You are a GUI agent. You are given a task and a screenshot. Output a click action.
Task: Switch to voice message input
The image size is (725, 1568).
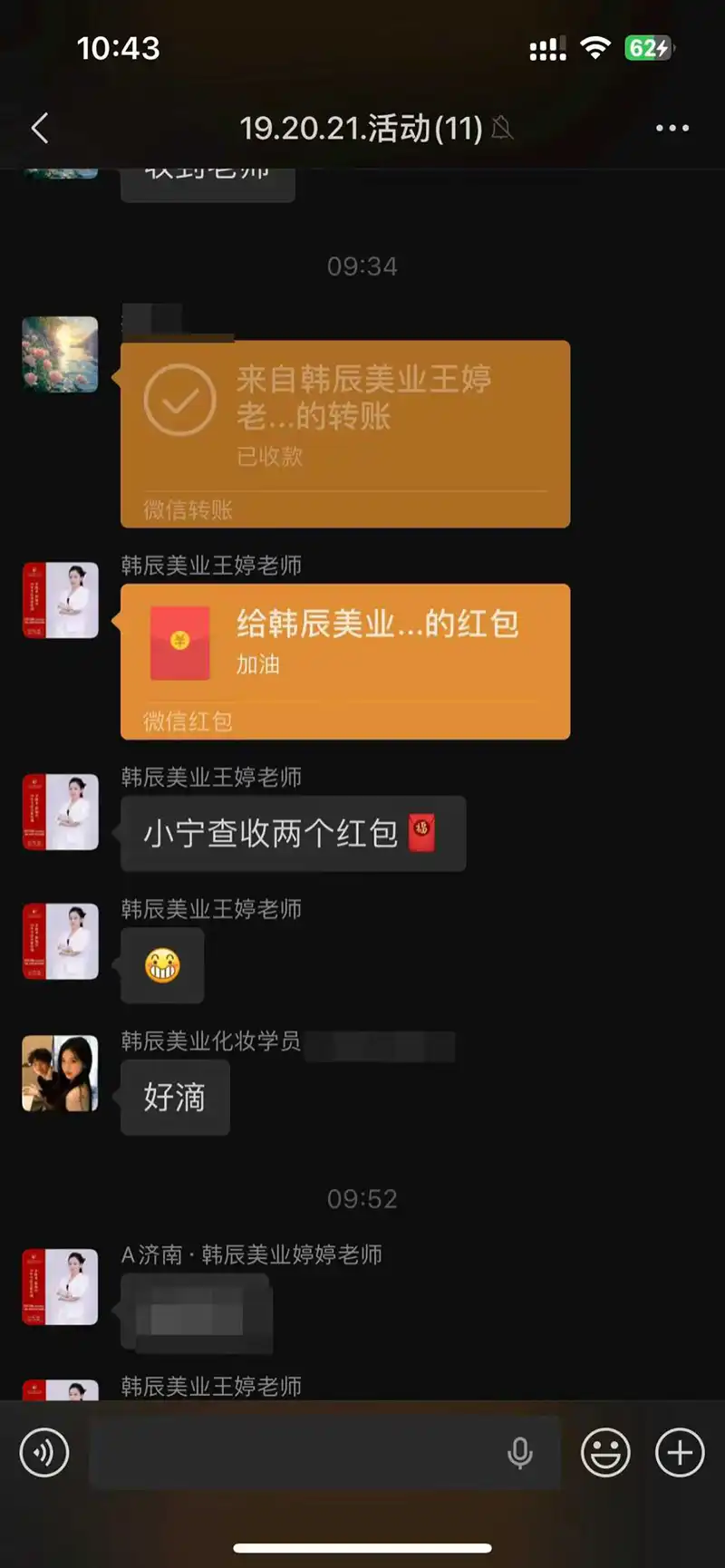[44, 1453]
